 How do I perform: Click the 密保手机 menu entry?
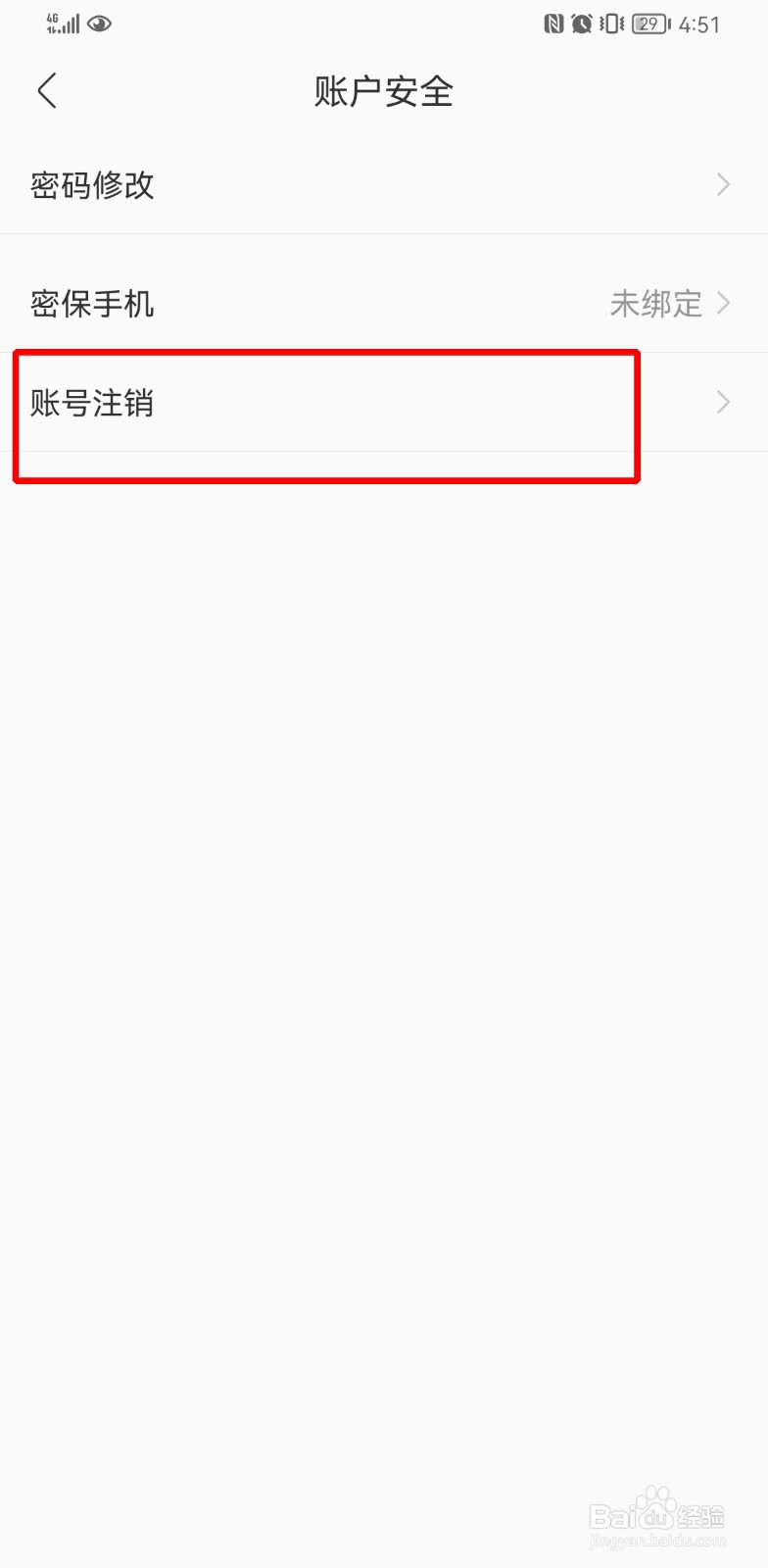pos(92,304)
